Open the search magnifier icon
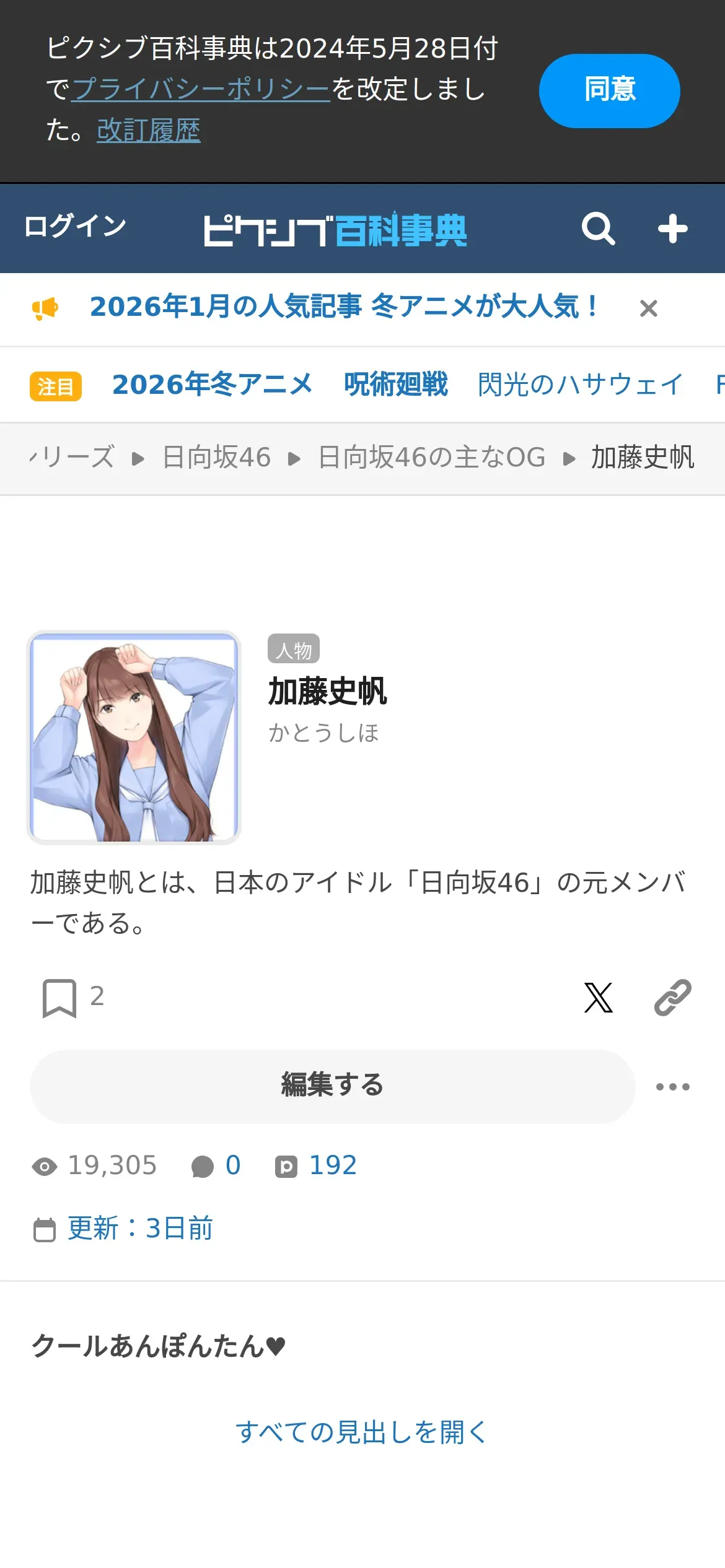 [x=598, y=229]
